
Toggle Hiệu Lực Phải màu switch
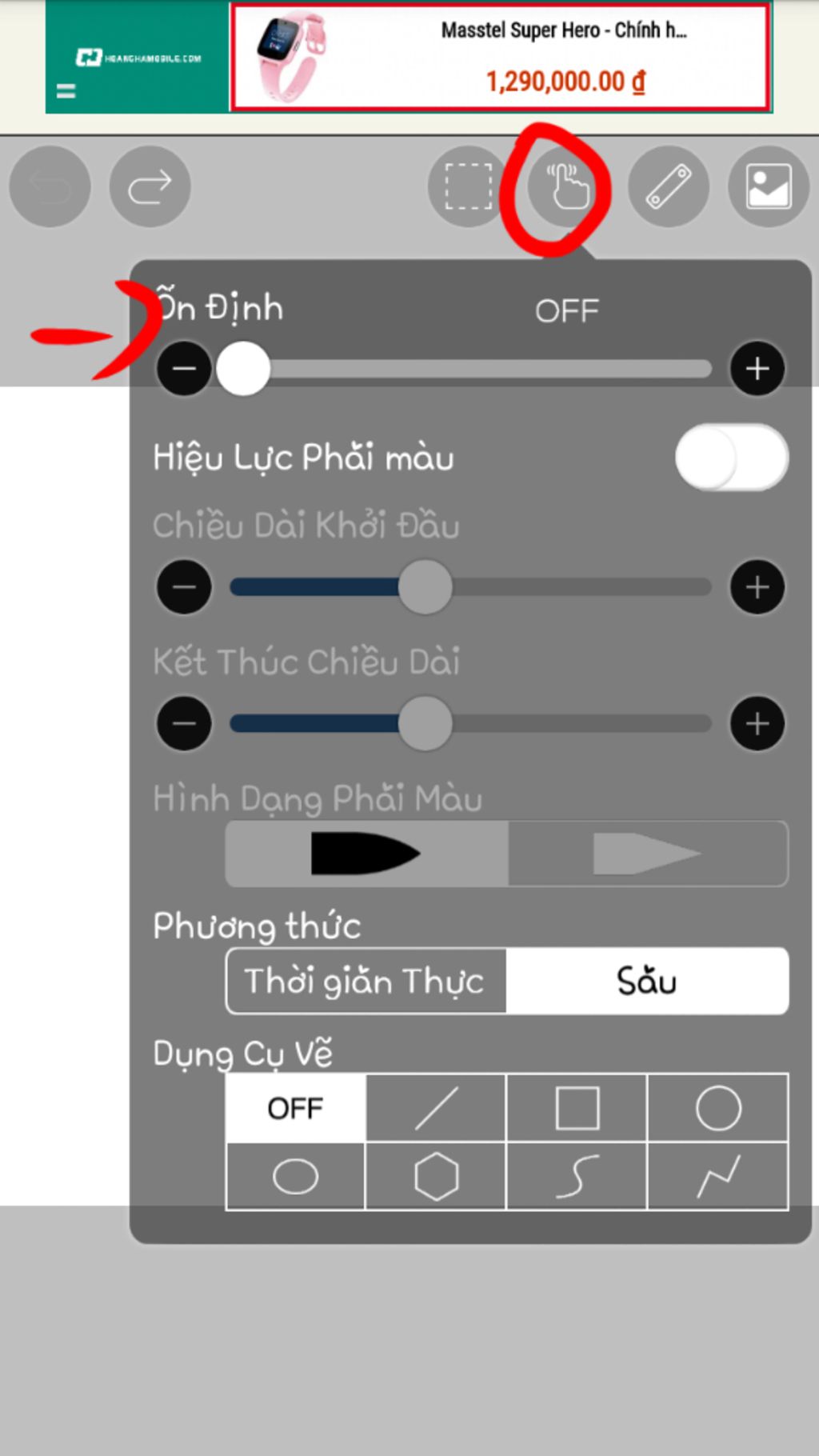[731, 458]
